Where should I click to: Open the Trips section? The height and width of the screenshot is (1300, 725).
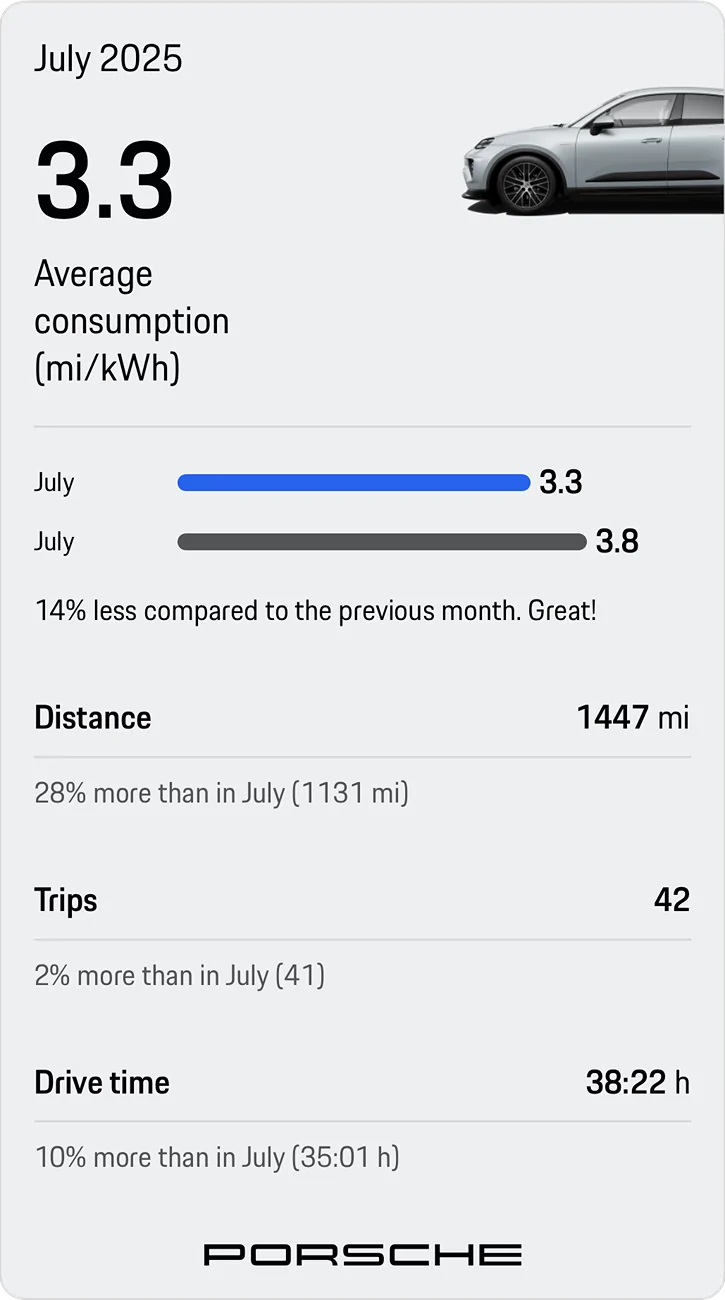point(65,900)
